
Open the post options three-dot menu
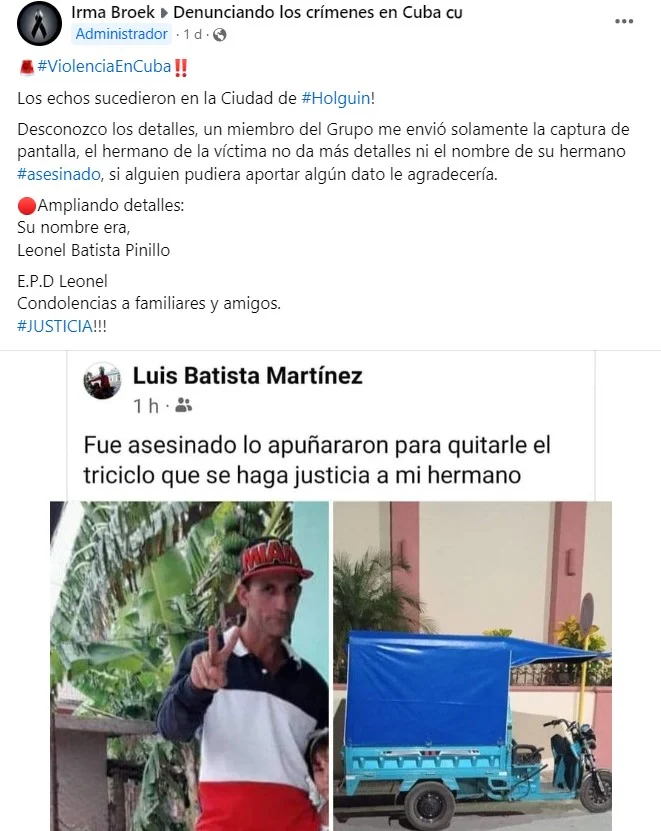pos(624,22)
